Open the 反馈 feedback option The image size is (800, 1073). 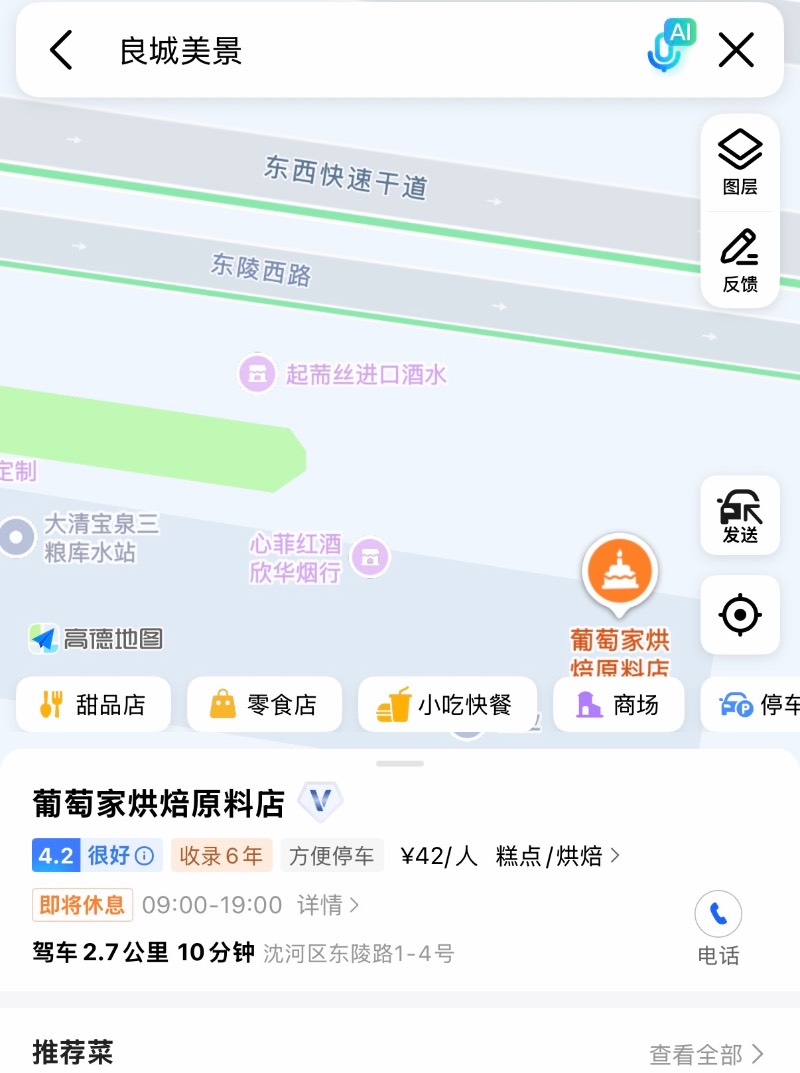click(740, 260)
